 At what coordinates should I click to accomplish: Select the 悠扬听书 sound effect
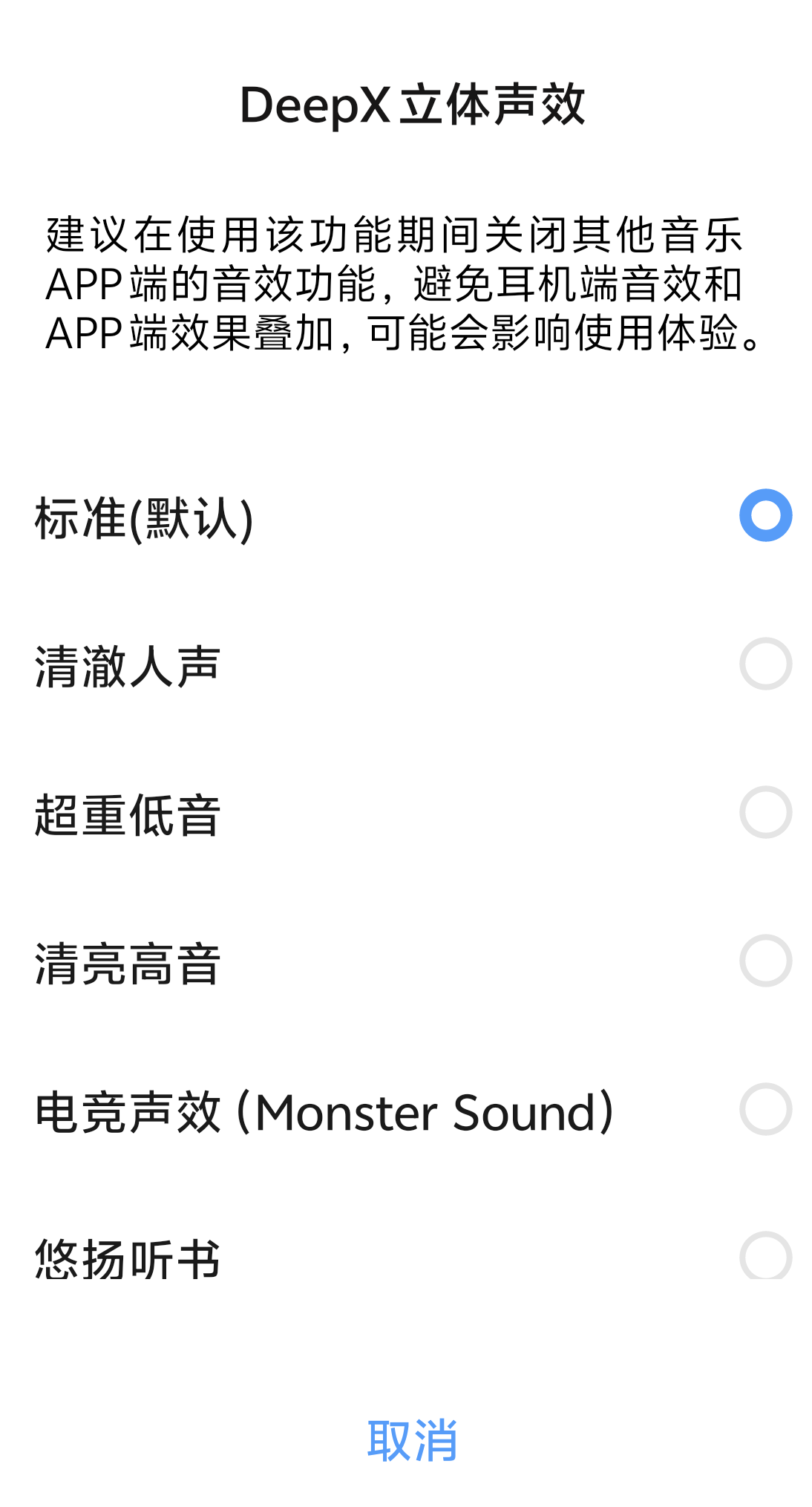click(406, 1258)
